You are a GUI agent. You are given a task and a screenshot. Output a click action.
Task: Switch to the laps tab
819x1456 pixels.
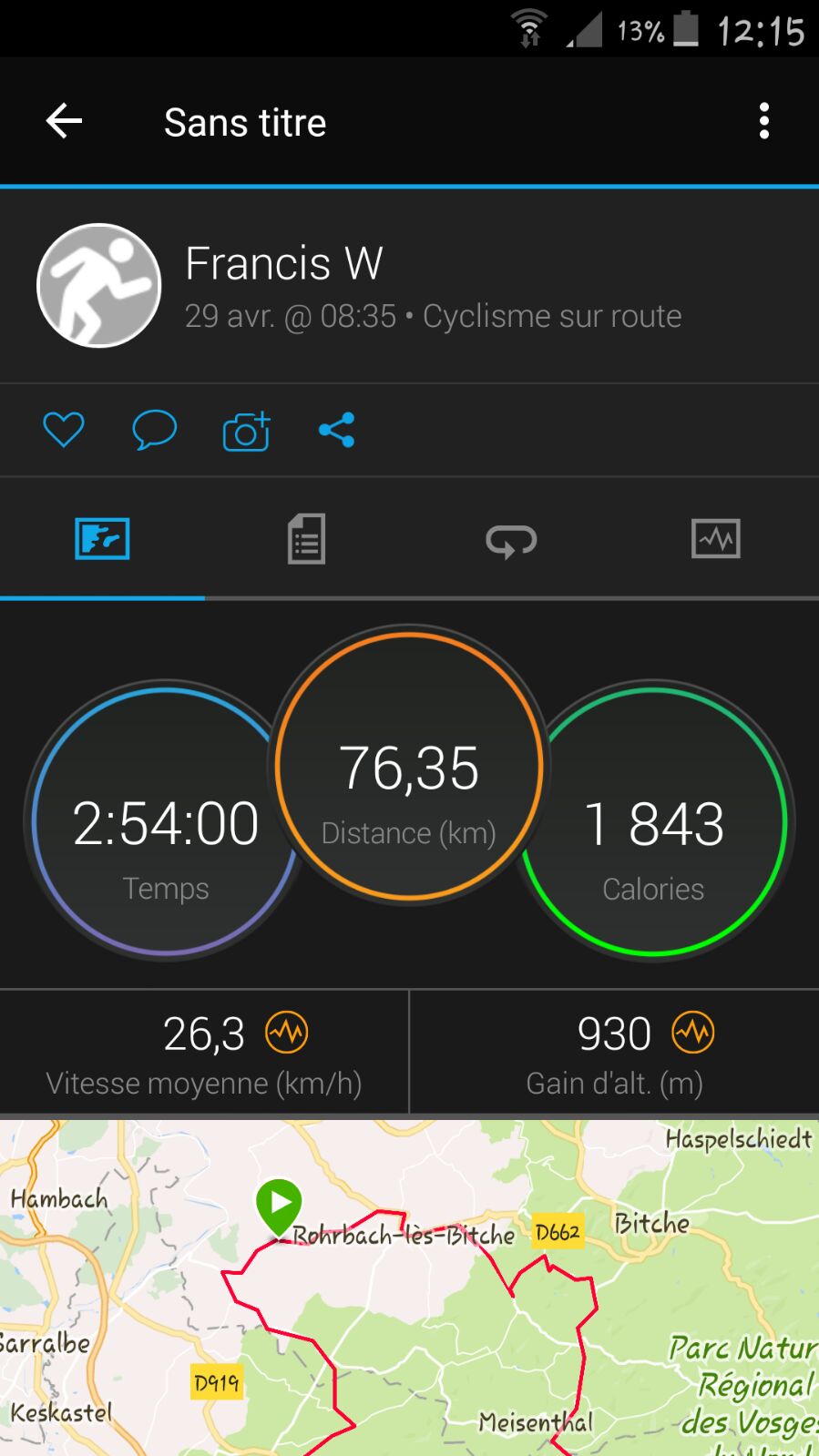coord(511,540)
